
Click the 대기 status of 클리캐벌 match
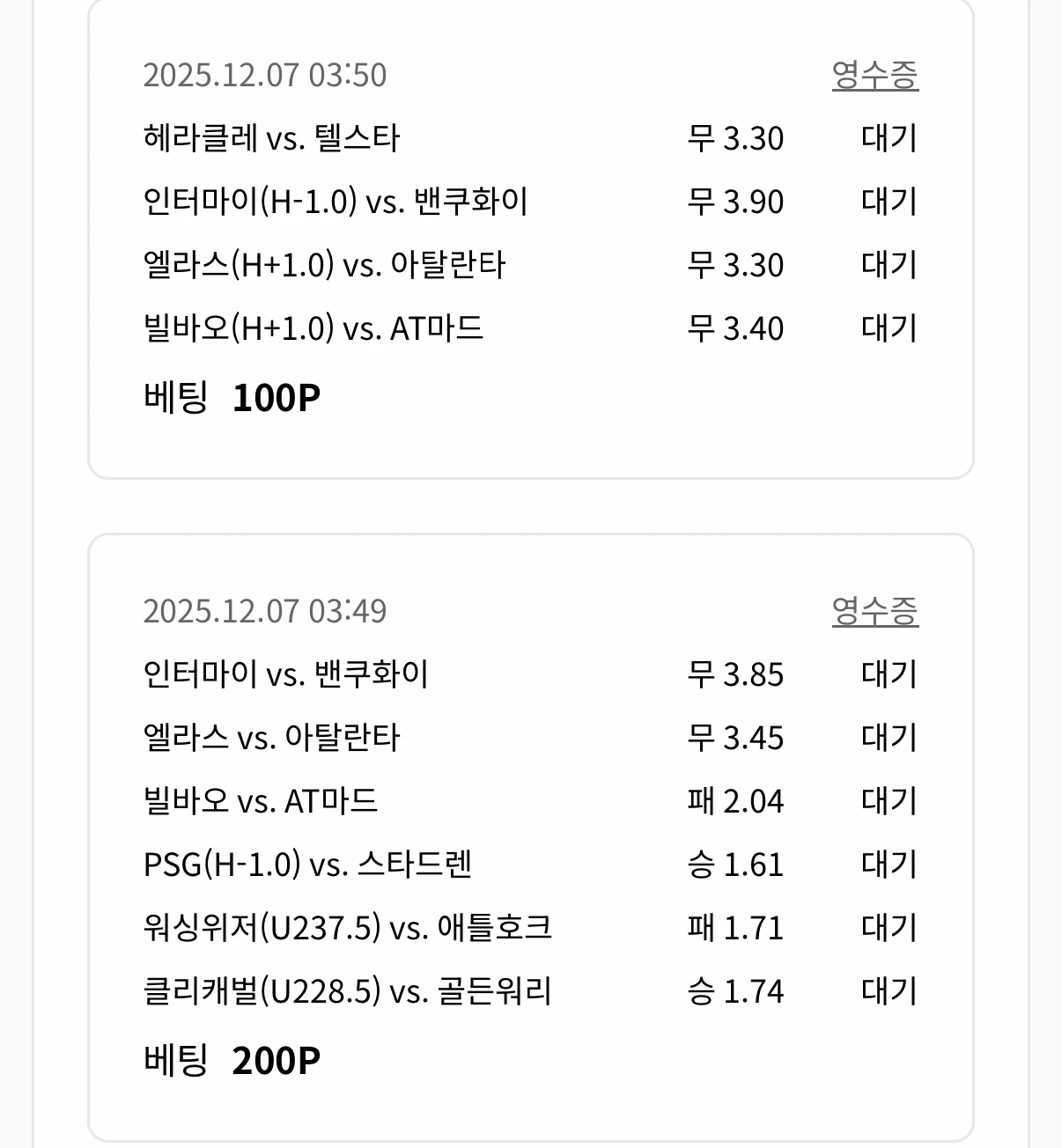pos(889,991)
